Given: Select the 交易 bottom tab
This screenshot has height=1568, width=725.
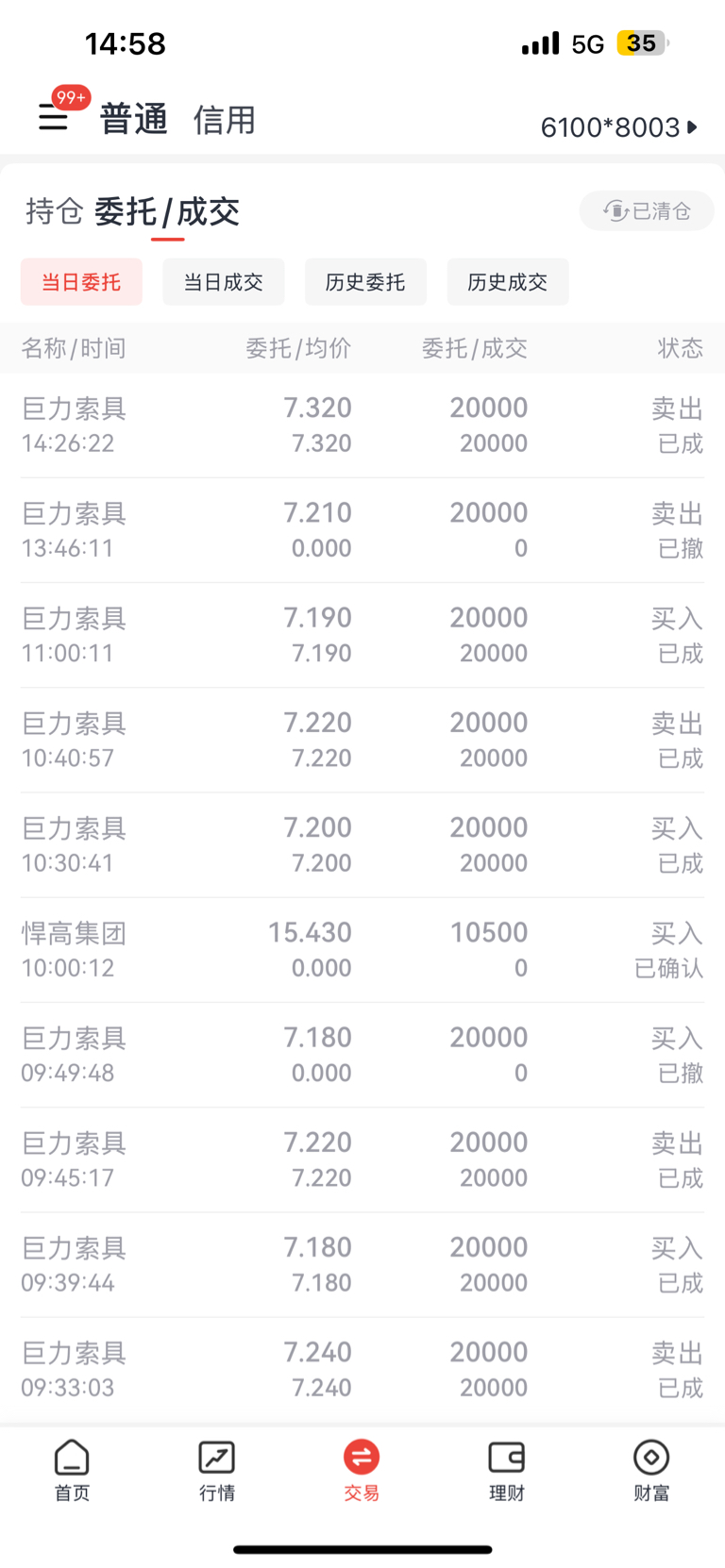Looking at the screenshot, I should click(x=362, y=1470).
